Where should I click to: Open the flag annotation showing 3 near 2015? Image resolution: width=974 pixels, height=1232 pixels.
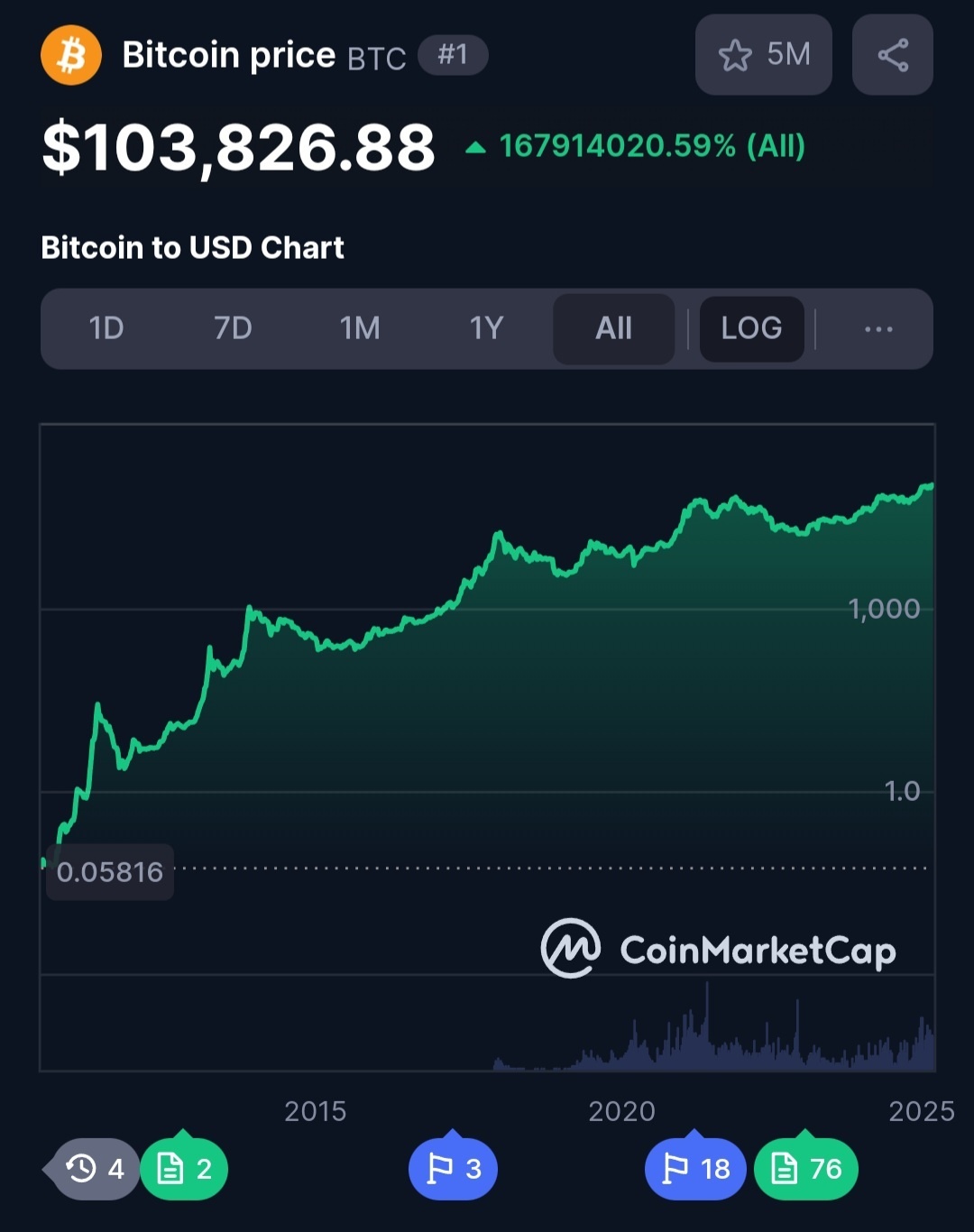[x=453, y=1169]
